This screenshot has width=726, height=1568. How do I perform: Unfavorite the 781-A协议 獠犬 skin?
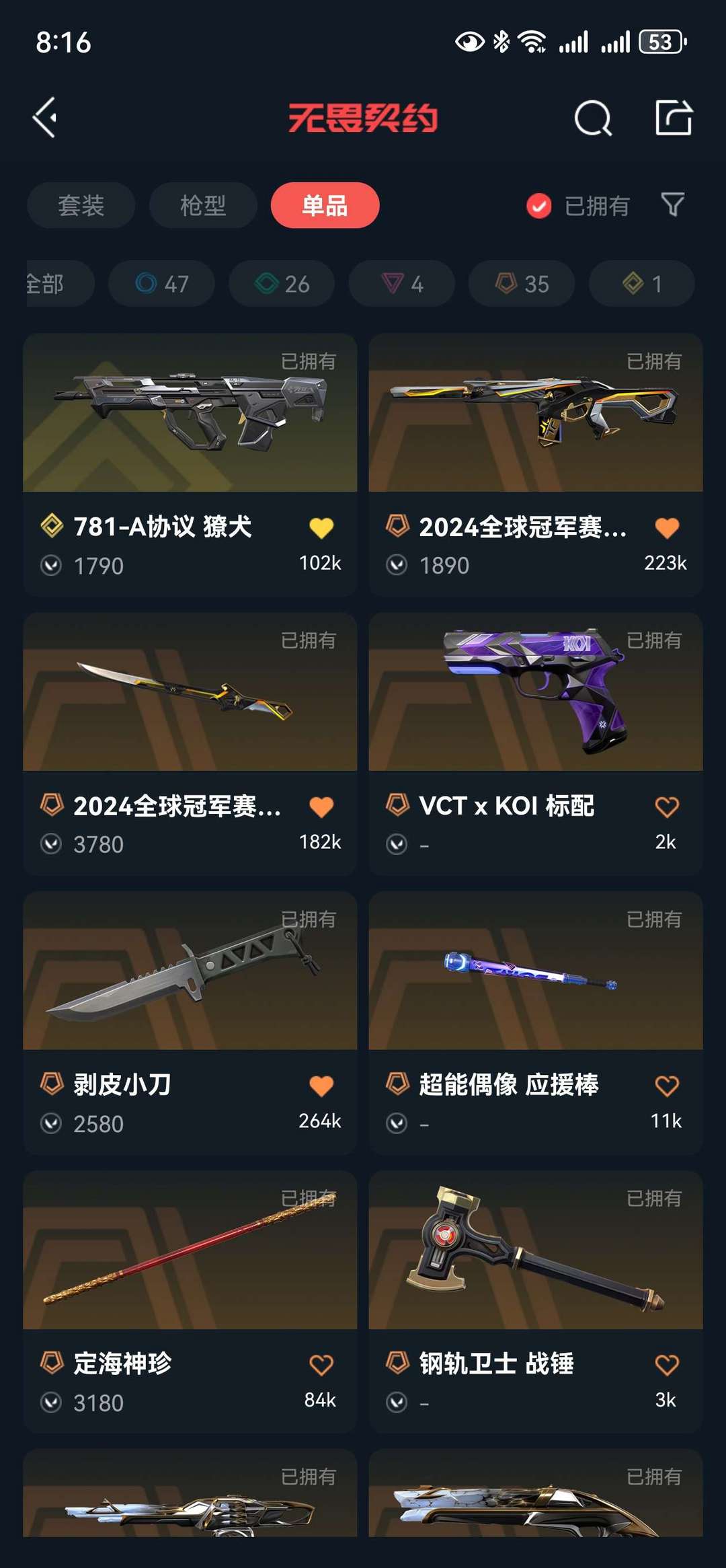tap(323, 529)
